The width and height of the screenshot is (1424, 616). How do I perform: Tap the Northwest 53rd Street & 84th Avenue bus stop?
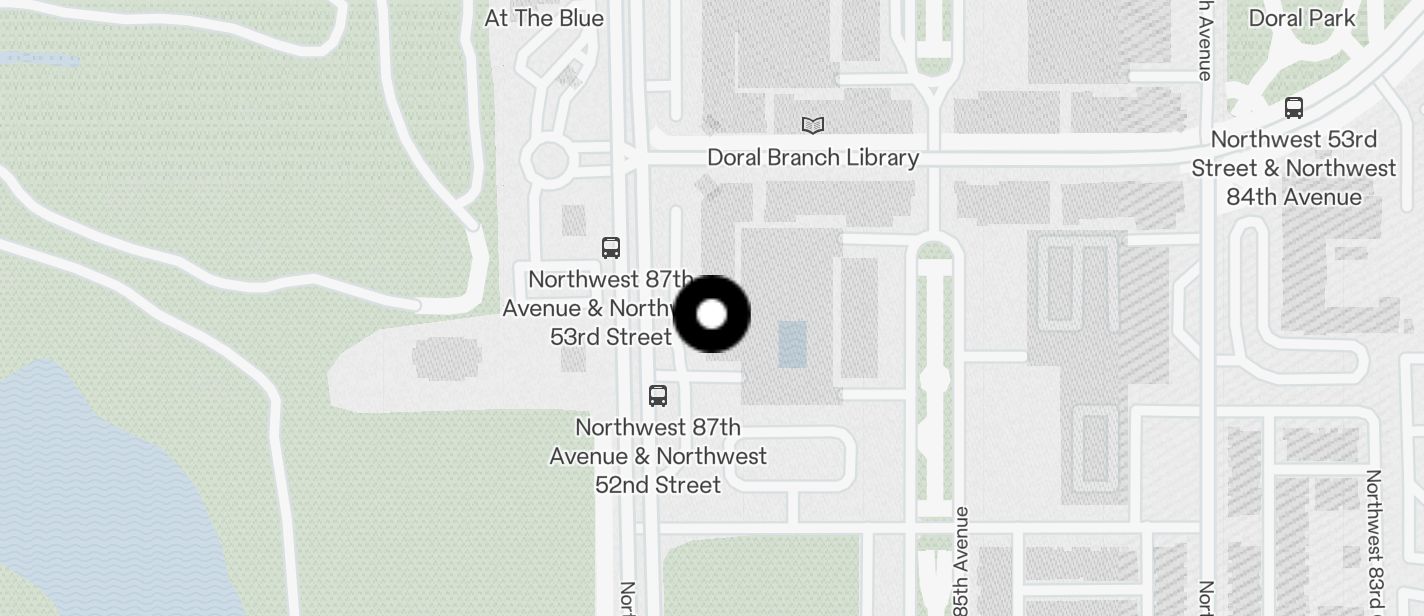(1293, 108)
